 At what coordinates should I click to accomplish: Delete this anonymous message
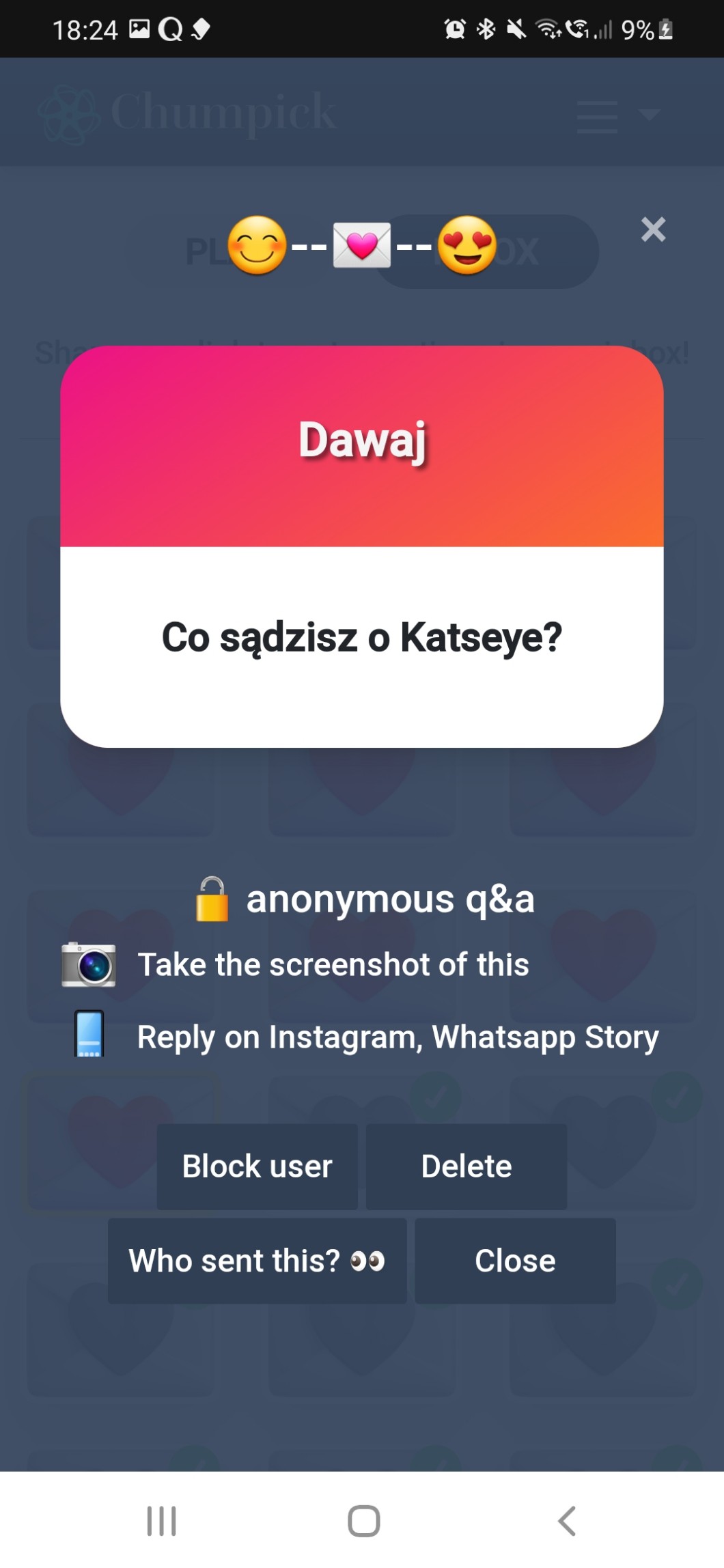point(467,1166)
